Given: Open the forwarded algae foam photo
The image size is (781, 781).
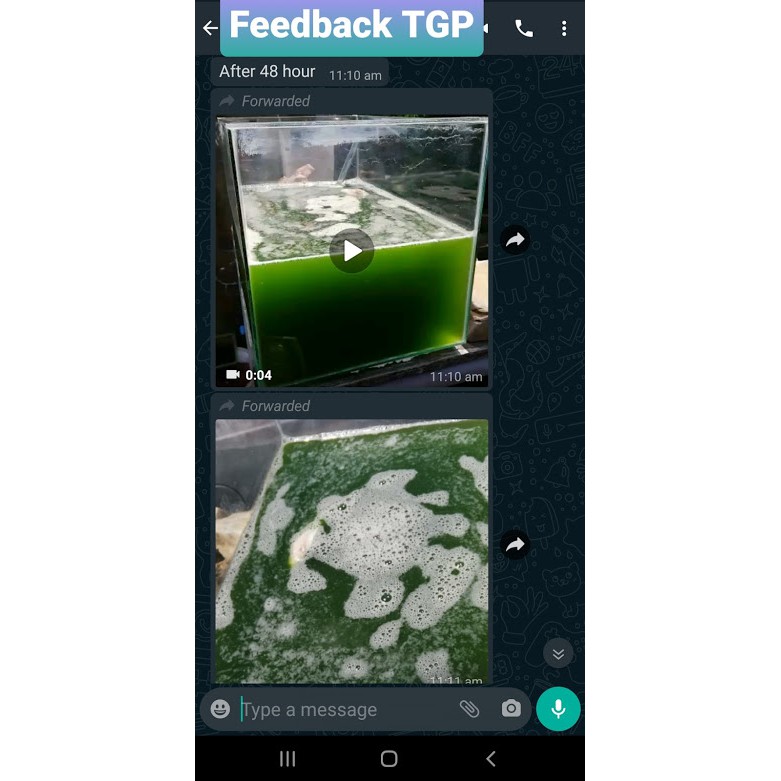Looking at the screenshot, I should pyautogui.click(x=352, y=551).
